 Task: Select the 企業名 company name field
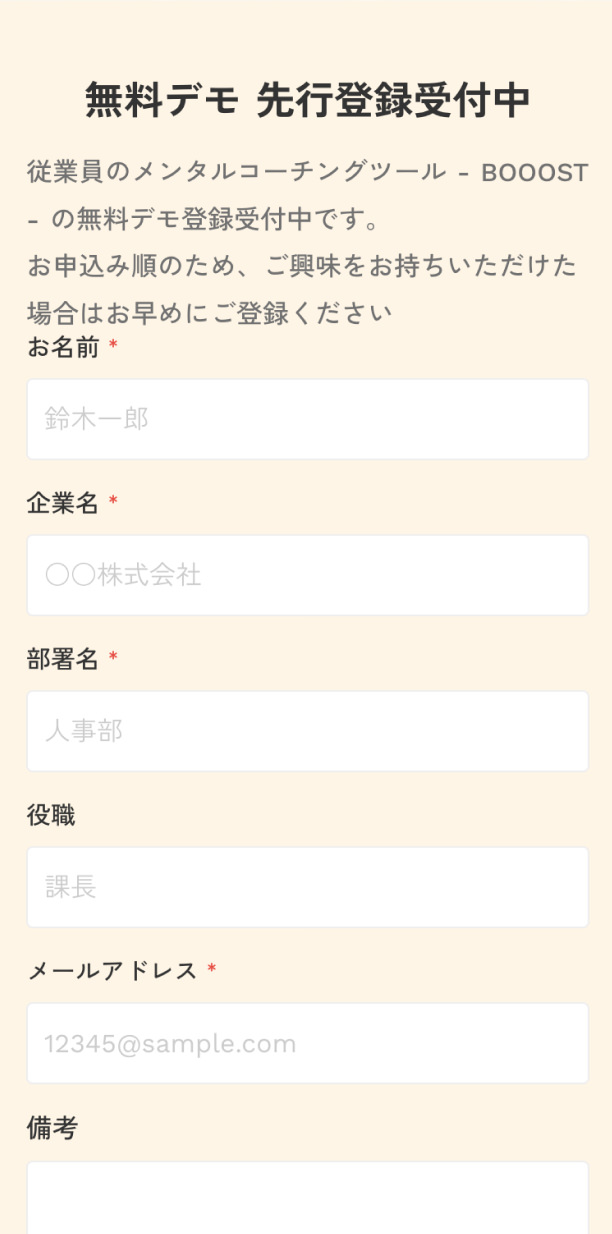point(307,575)
